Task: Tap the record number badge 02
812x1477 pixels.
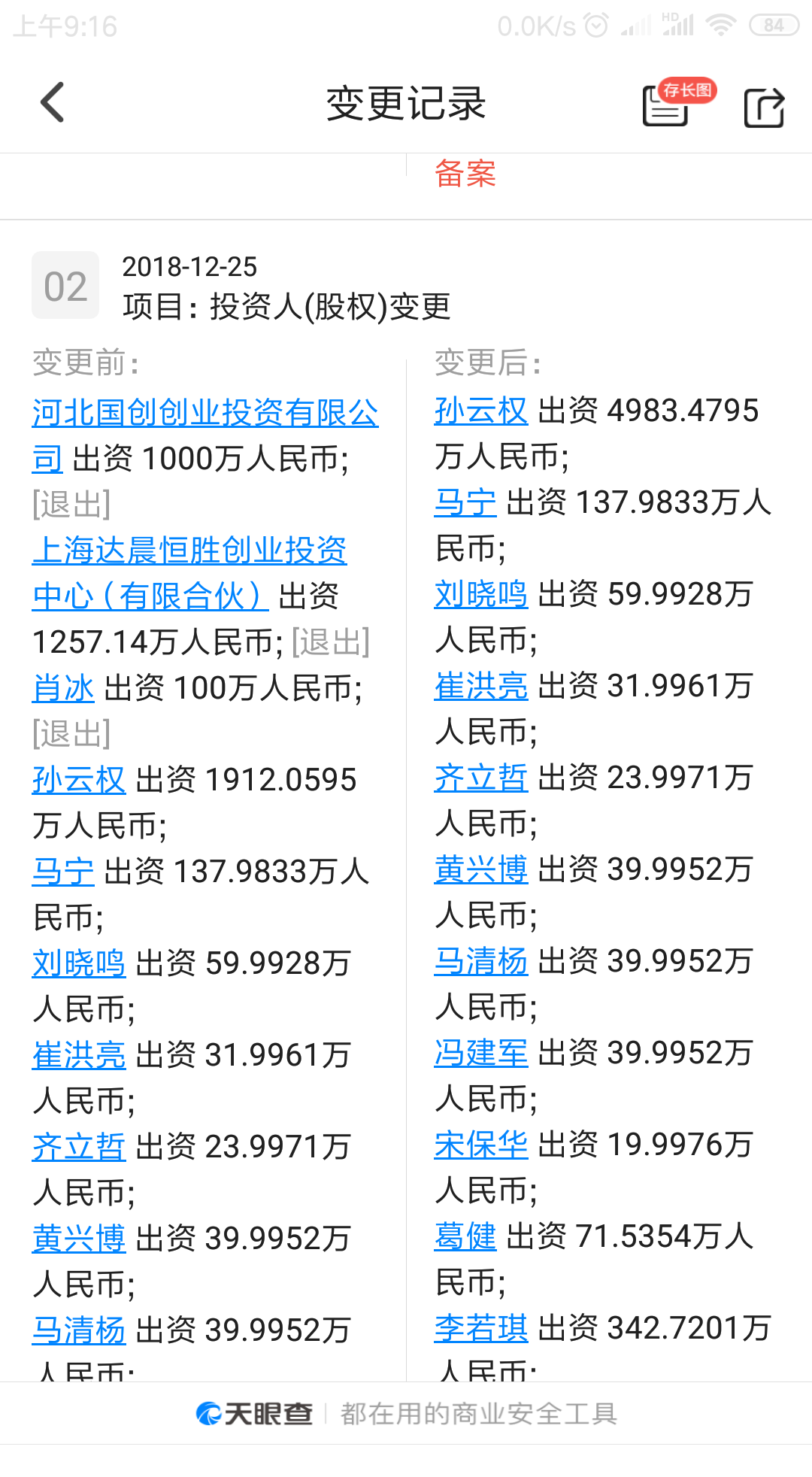Action: click(65, 284)
